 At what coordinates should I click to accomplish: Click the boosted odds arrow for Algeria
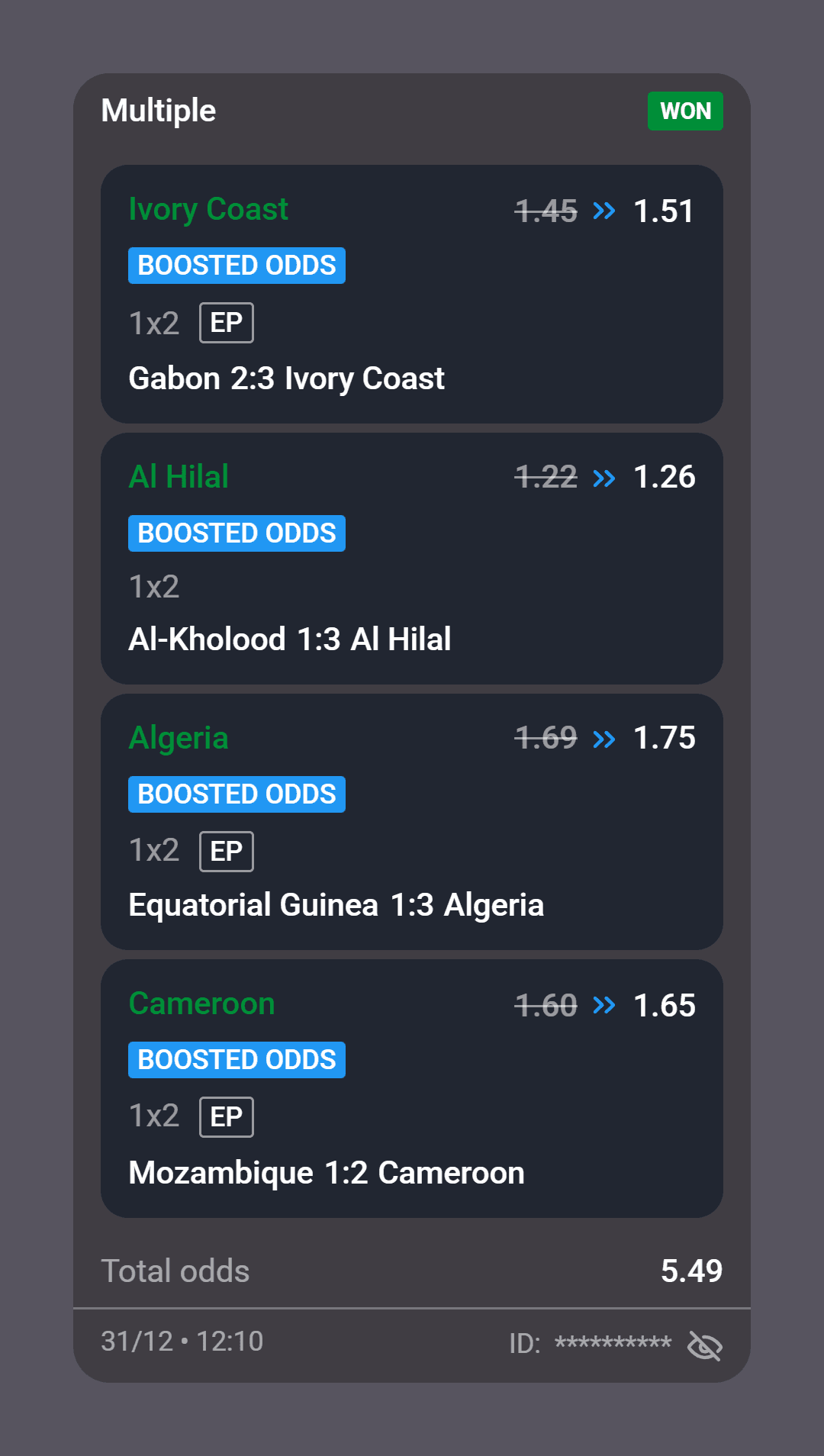(604, 738)
